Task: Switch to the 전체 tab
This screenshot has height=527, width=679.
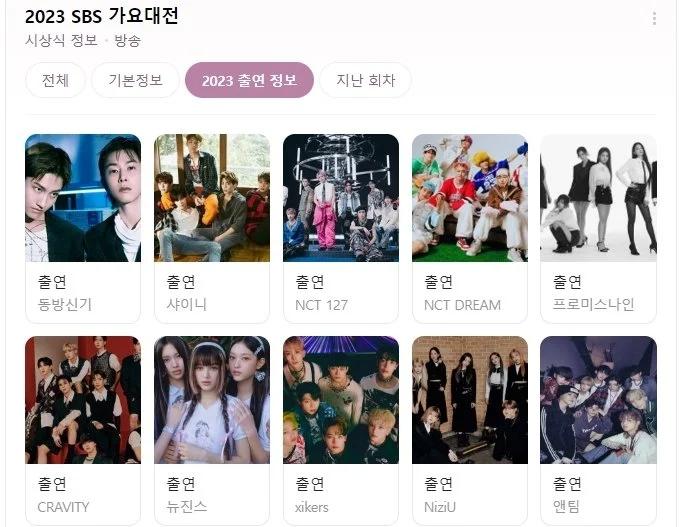Action: [x=55, y=81]
